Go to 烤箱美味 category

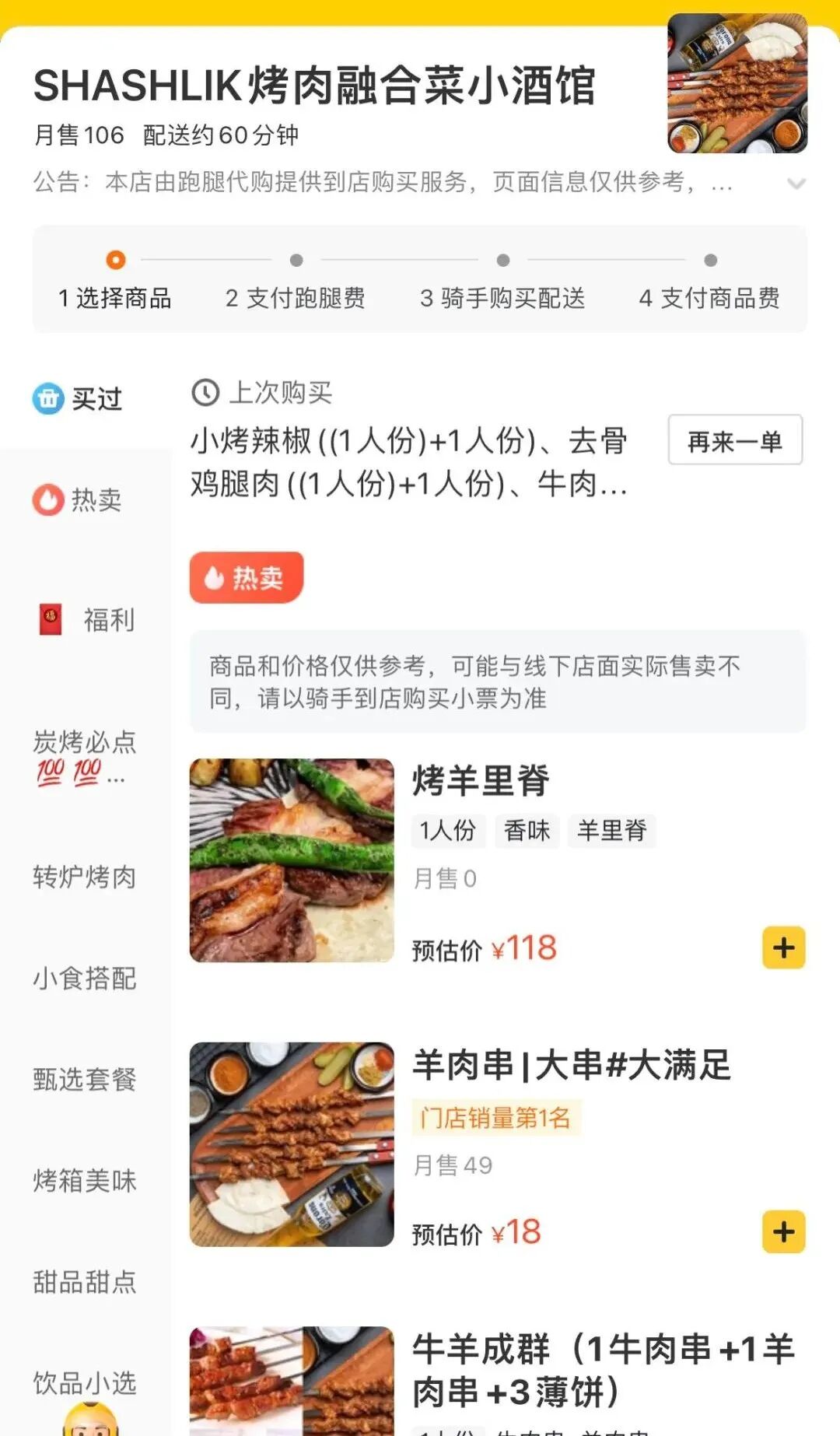pos(84,1180)
